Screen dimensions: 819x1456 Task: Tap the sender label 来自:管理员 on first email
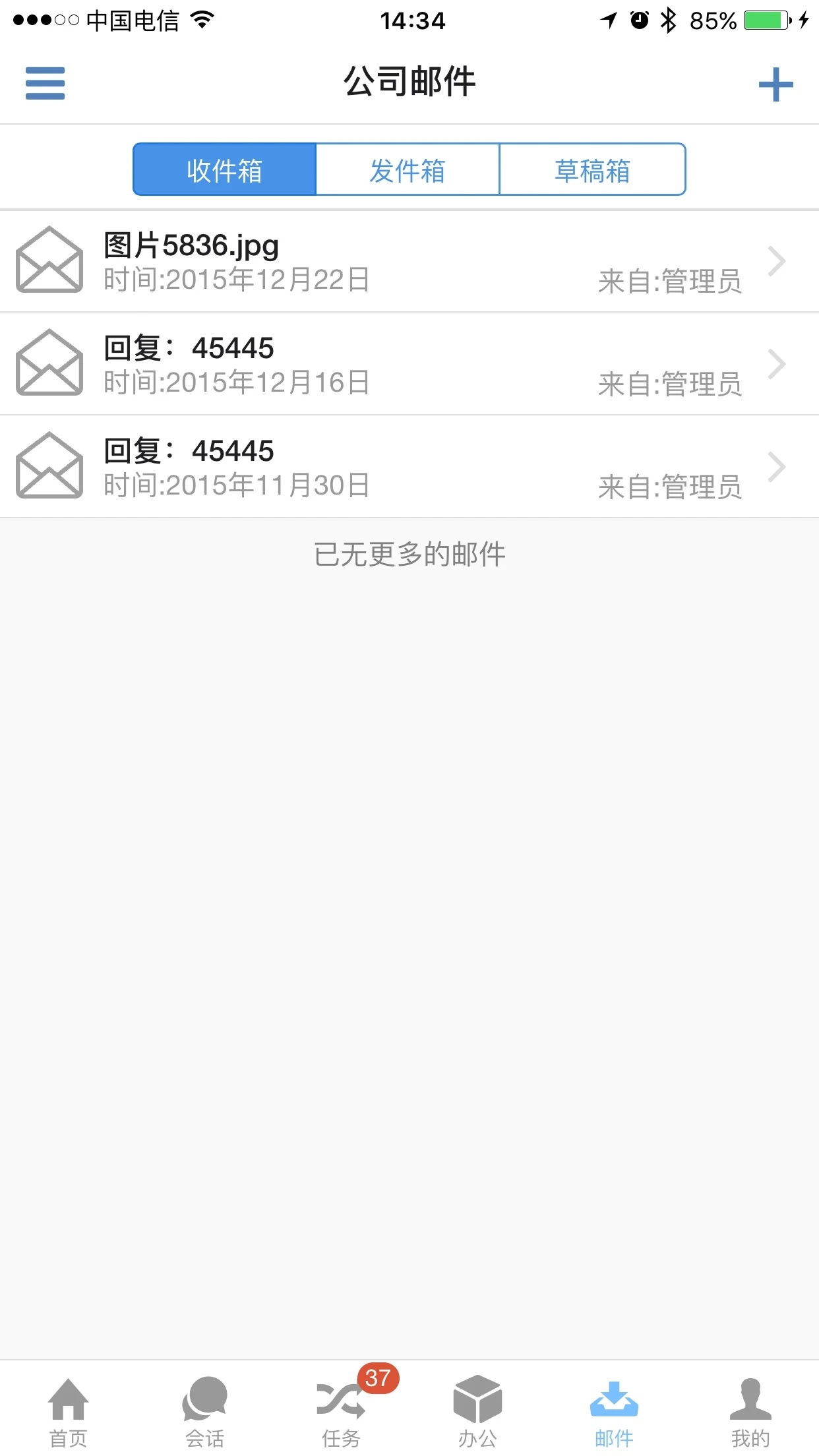(x=670, y=280)
